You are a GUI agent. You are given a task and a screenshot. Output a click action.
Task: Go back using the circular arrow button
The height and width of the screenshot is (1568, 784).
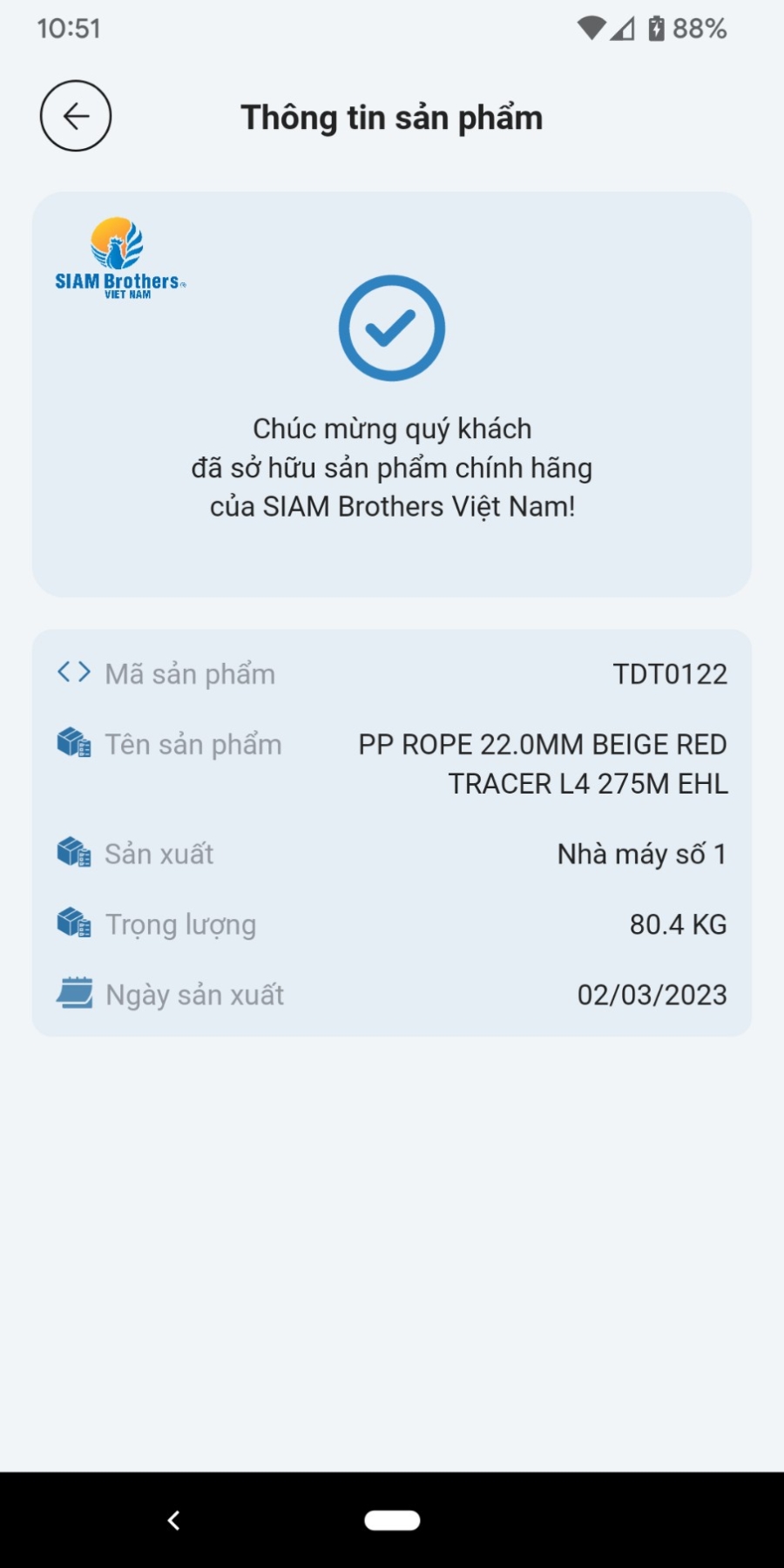75,116
